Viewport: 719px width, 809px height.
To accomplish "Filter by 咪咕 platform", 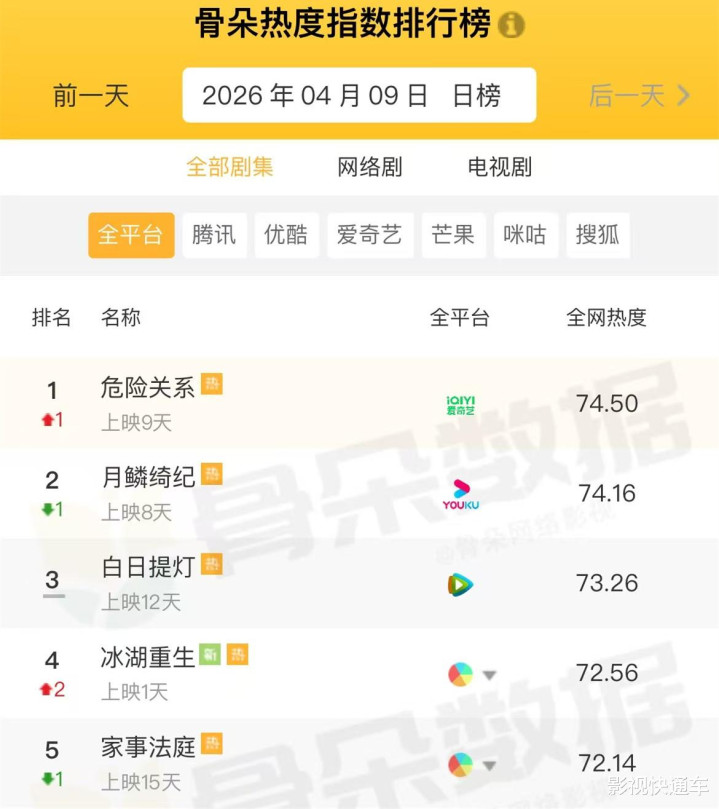I will click(x=525, y=235).
